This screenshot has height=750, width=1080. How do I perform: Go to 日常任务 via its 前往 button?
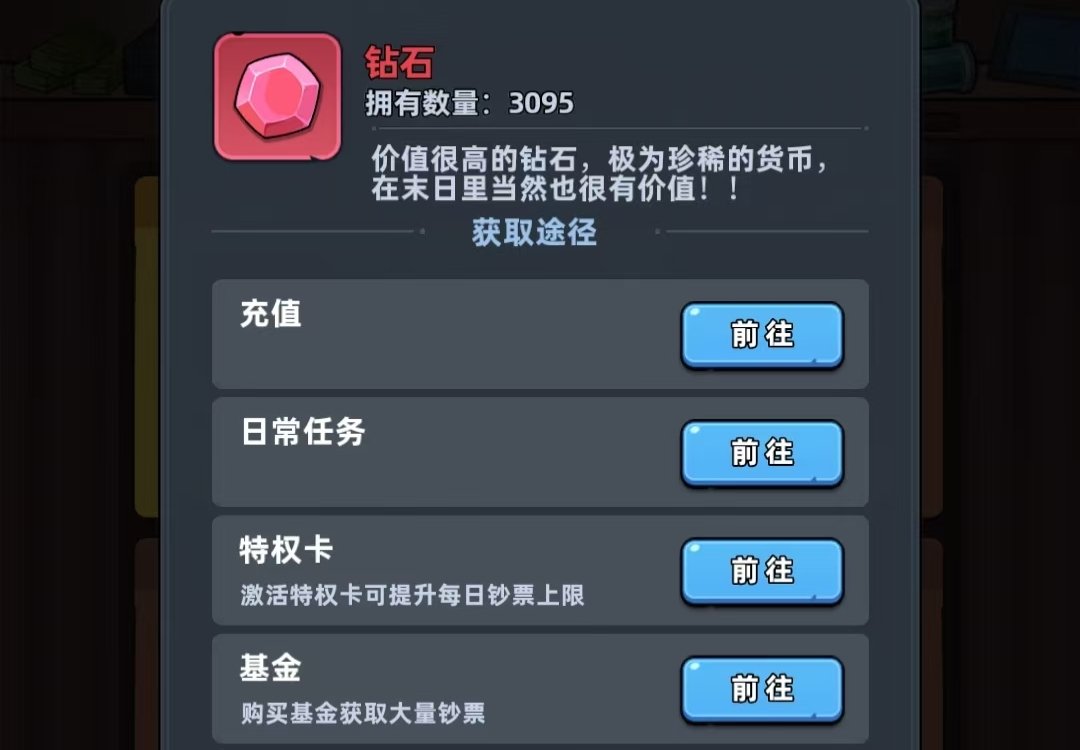click(x=762, y=453)
